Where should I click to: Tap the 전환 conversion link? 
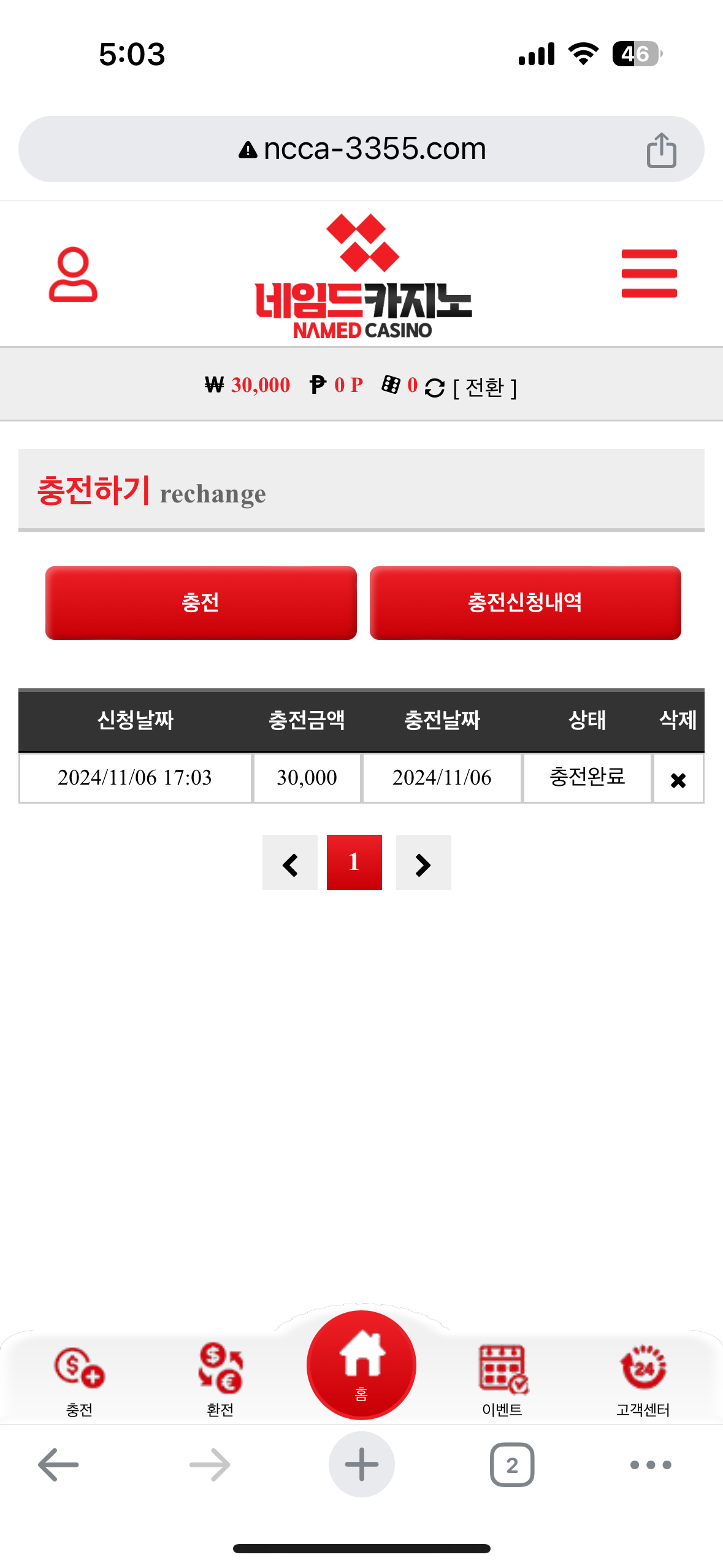click(x=484, y=388)
